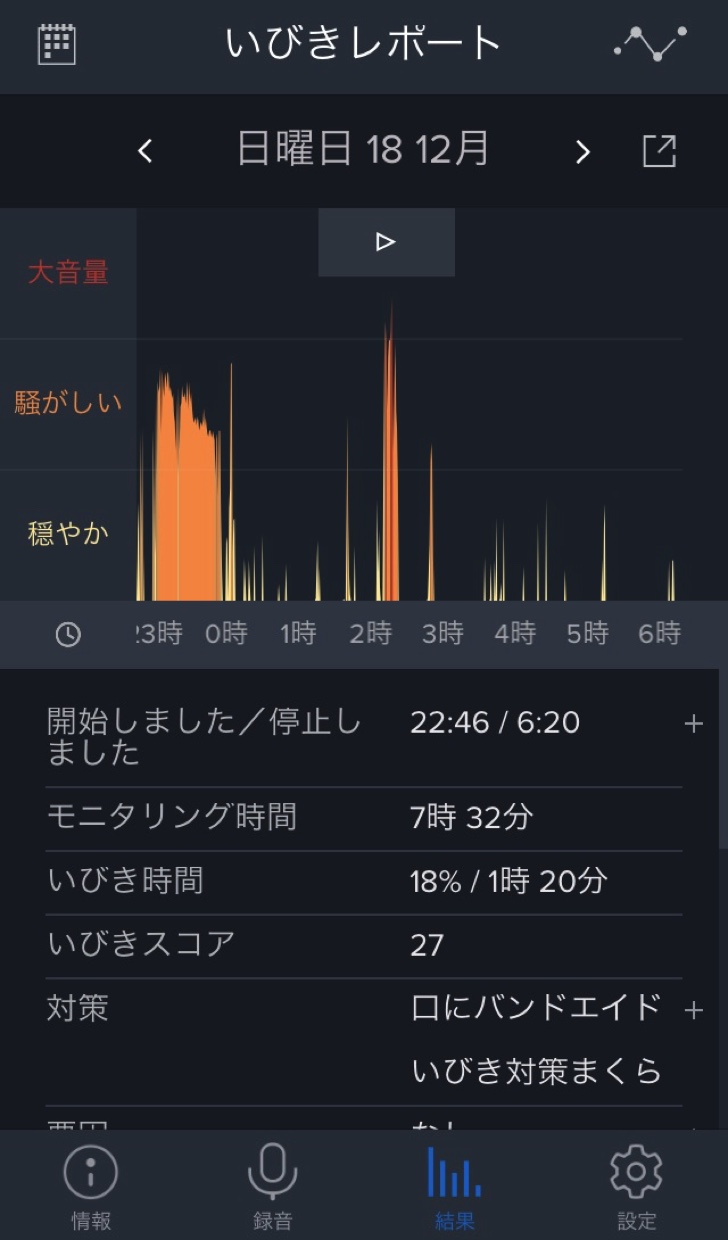The image size is (728, 1240).
Task: Select the 結果 tab
Action: [455, 1187]
